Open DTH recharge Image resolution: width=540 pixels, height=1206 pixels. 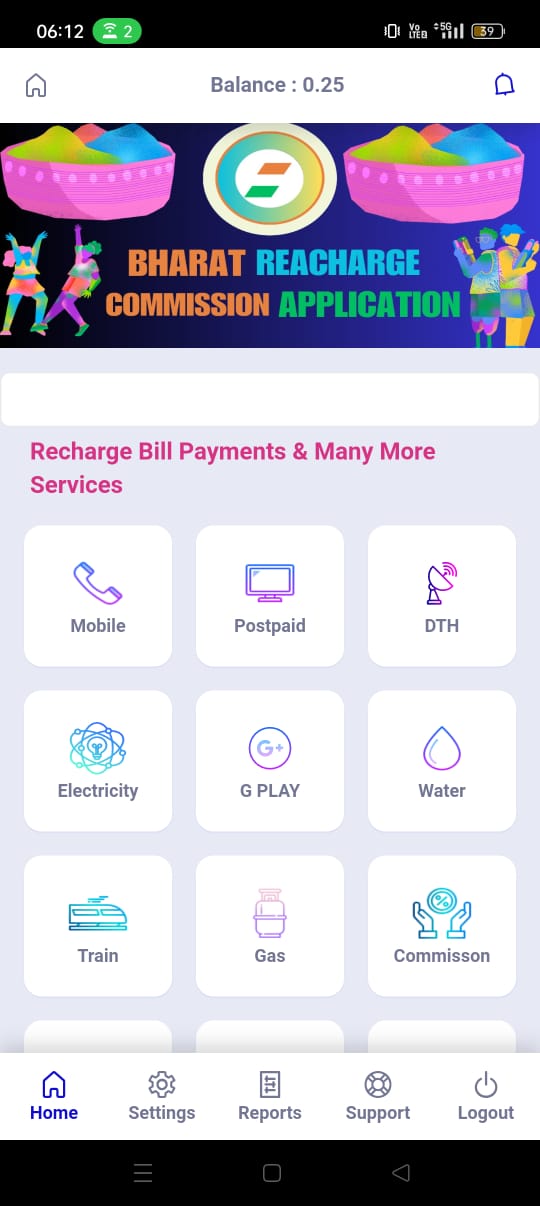pyautogui.click(x=442, y=596)
